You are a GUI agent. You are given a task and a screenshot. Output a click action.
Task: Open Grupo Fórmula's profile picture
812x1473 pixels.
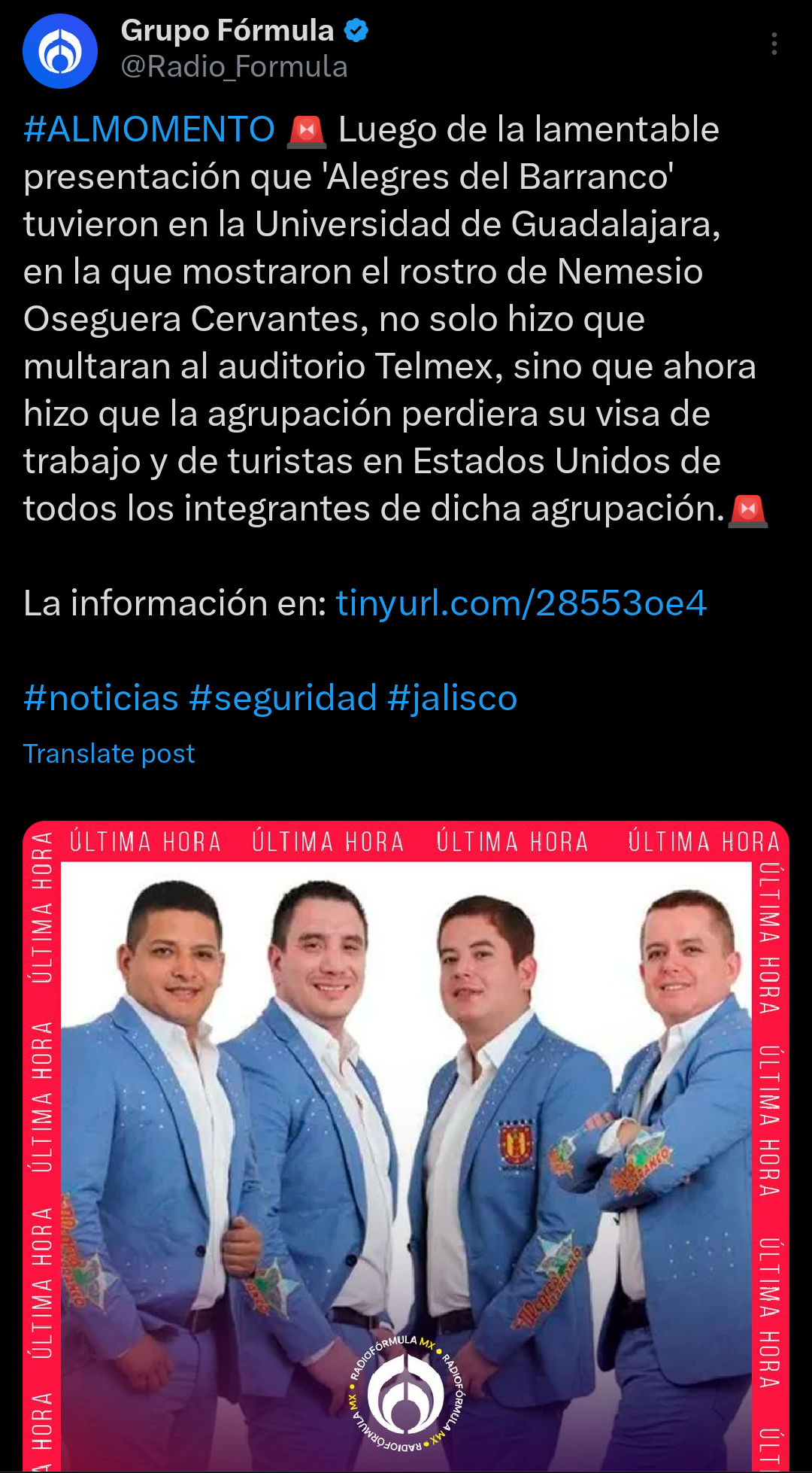pyautogui.click(x=60, y=51)
